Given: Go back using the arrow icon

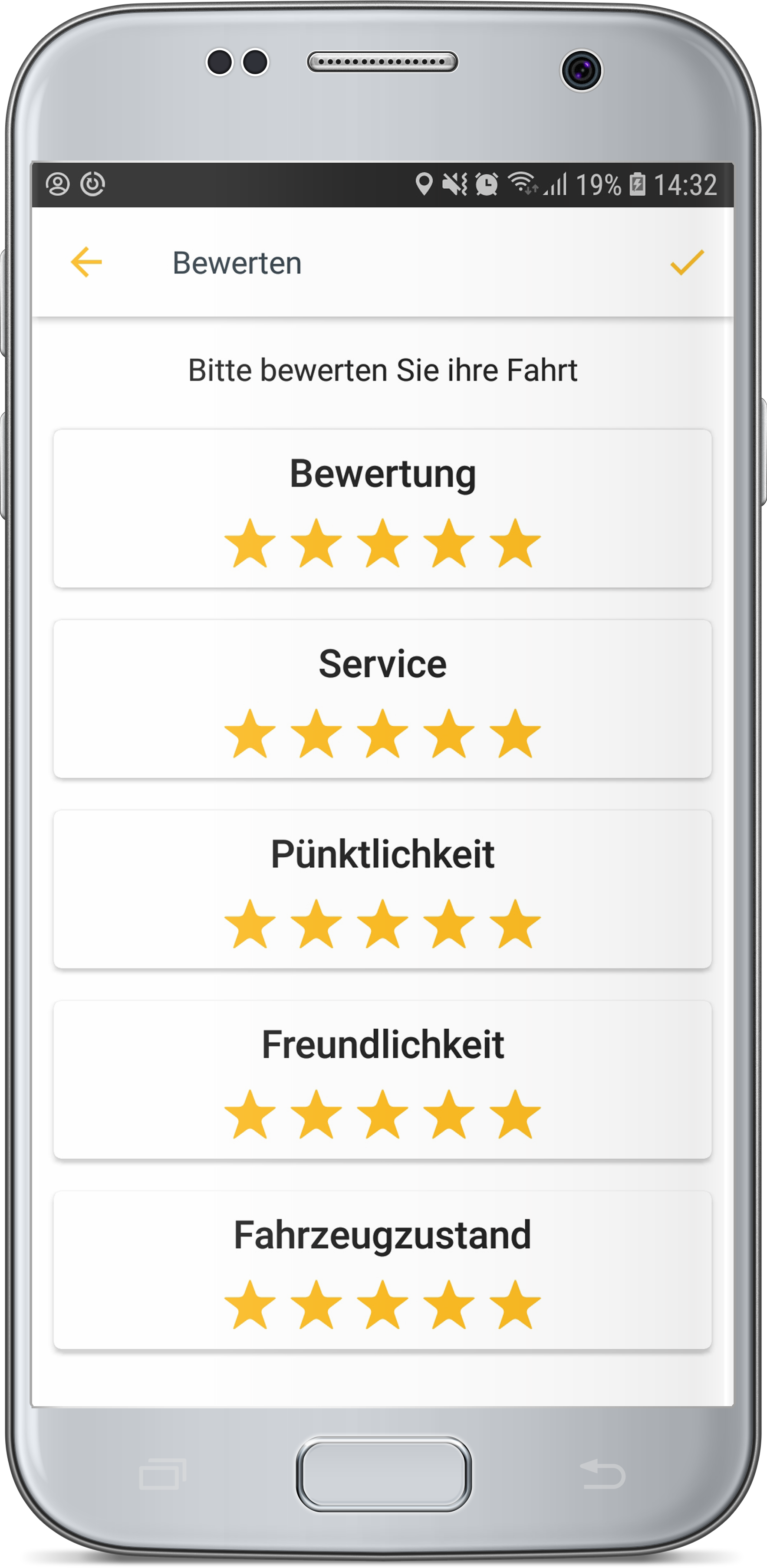Looking at the screenshot, I should click(86, 262).
